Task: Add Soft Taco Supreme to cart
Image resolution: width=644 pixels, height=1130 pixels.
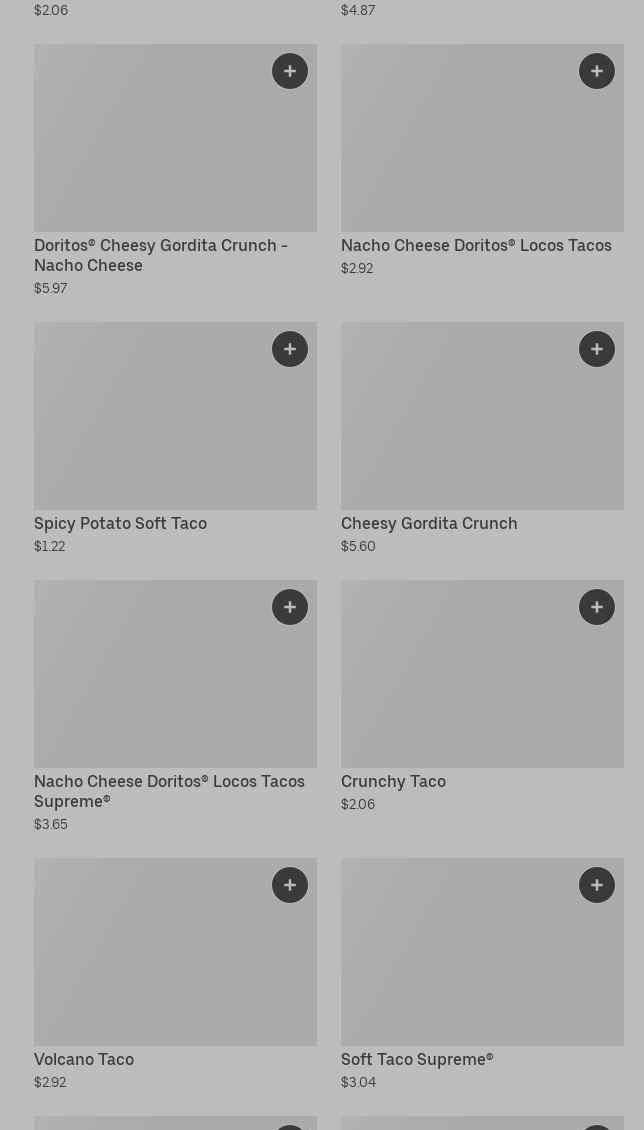Action: tap(597, 885)
